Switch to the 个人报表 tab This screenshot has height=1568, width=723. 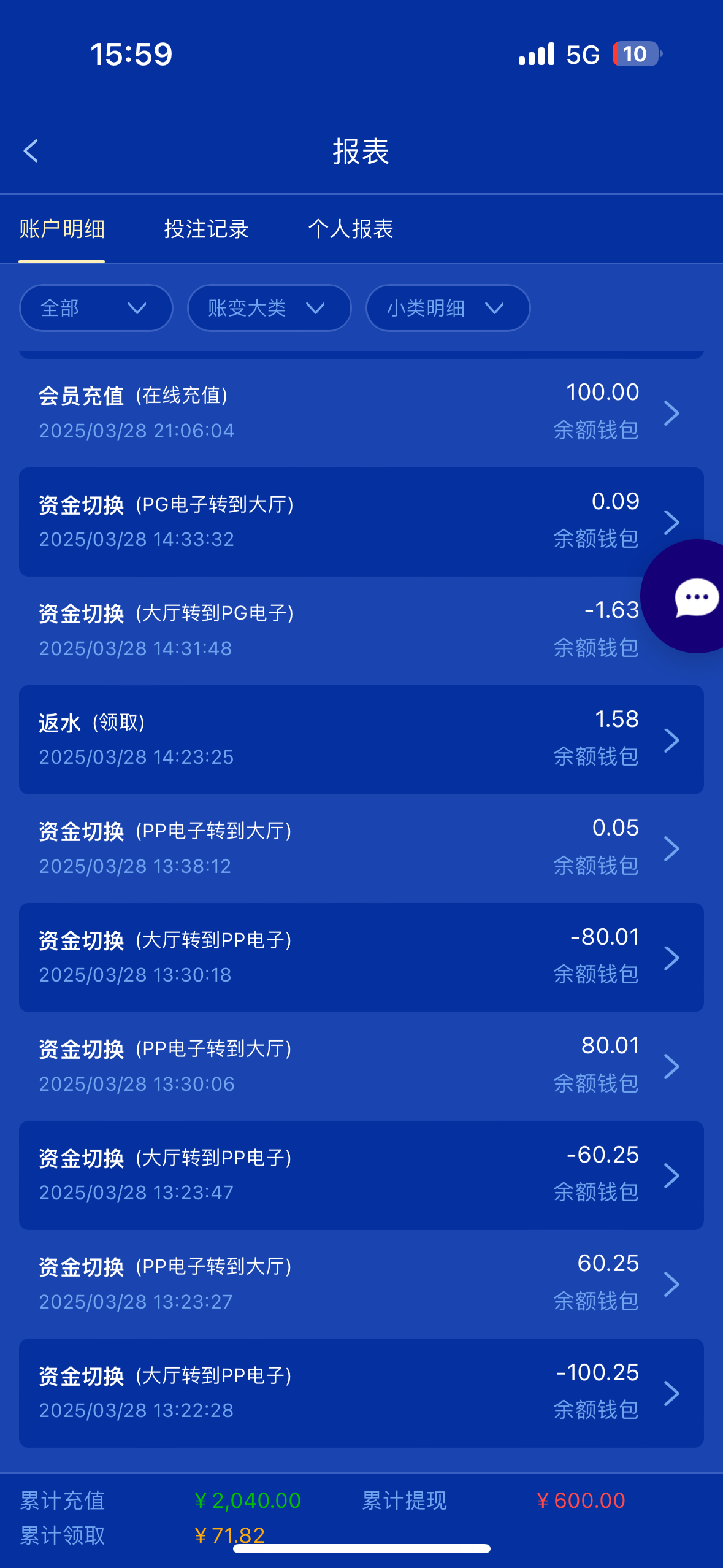351,229
